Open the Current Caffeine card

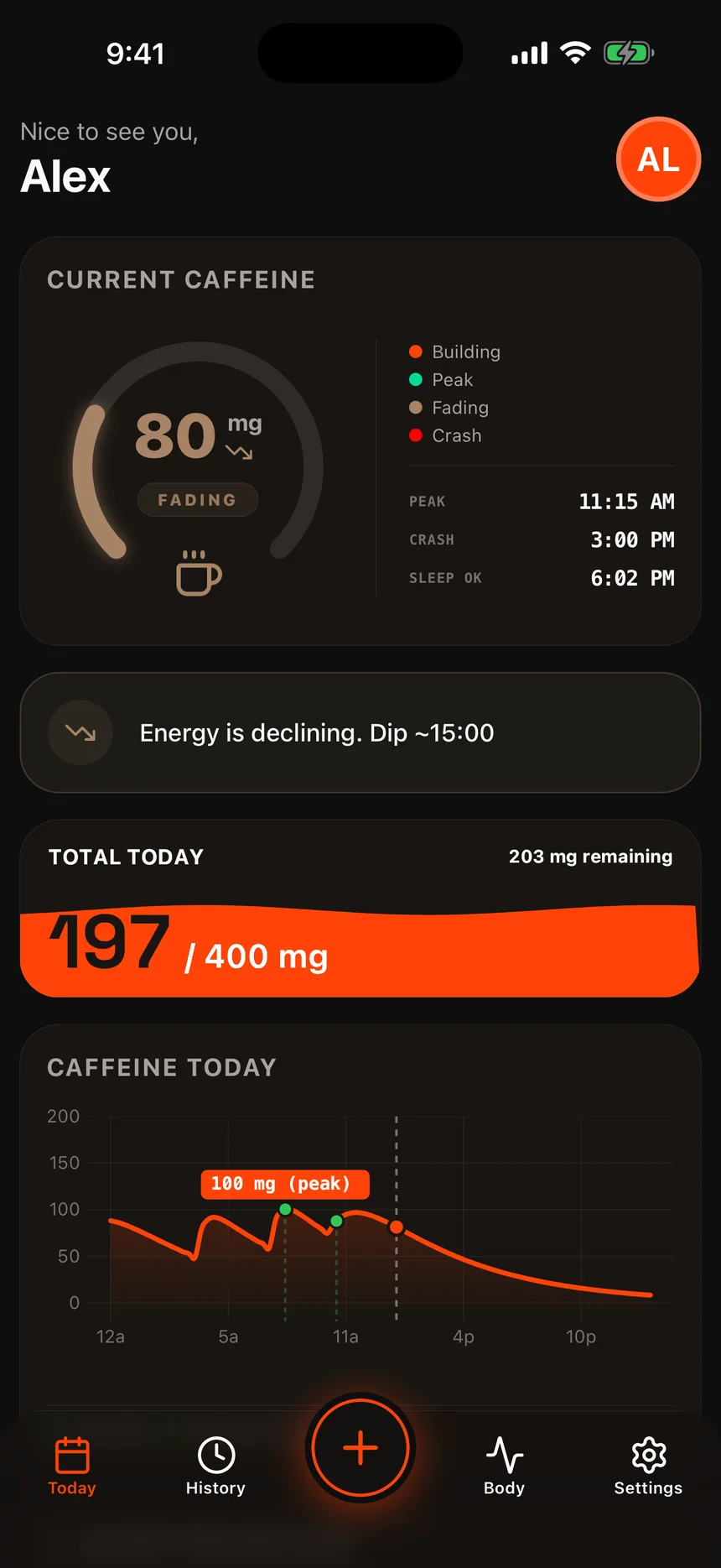click(360, 440)
